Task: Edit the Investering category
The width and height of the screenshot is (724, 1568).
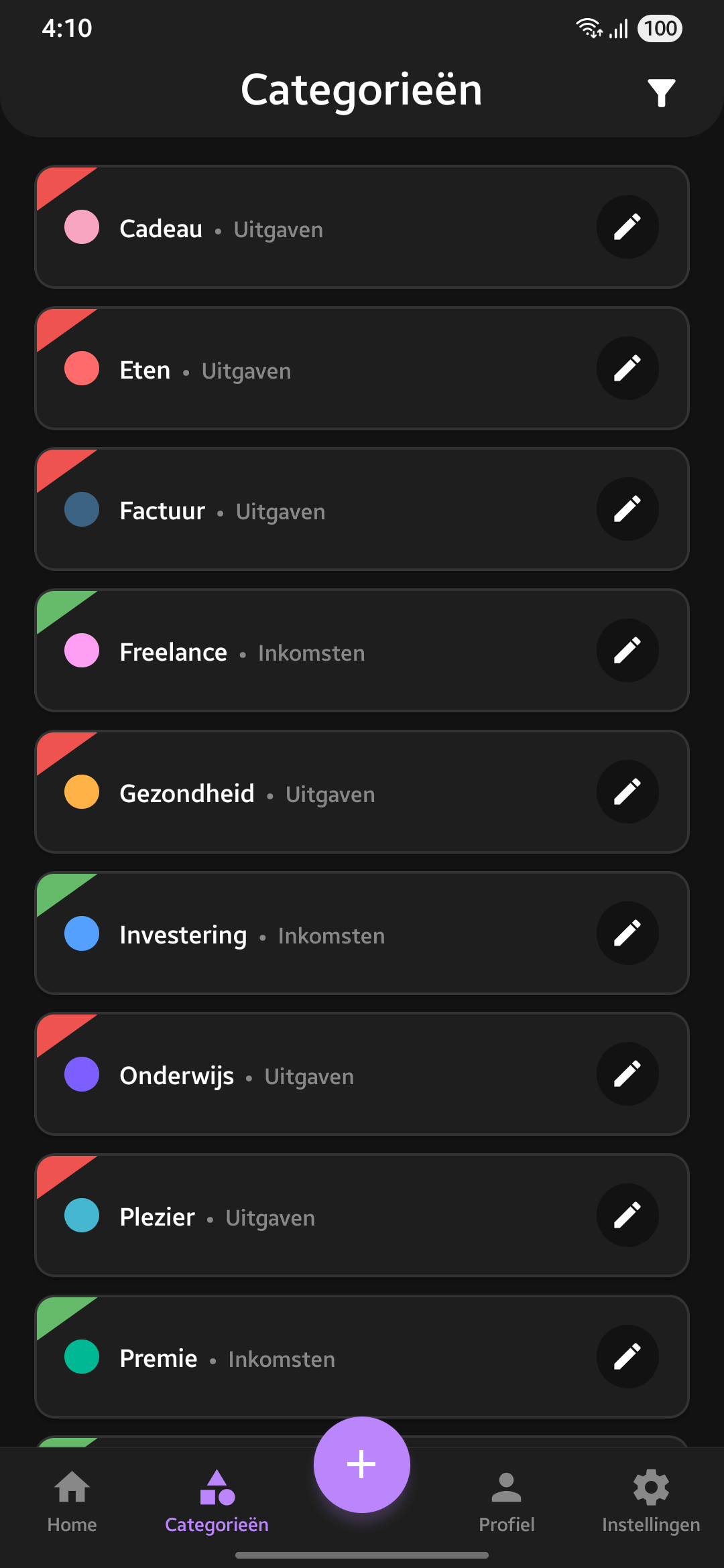Action: click(x=627, y=933)
